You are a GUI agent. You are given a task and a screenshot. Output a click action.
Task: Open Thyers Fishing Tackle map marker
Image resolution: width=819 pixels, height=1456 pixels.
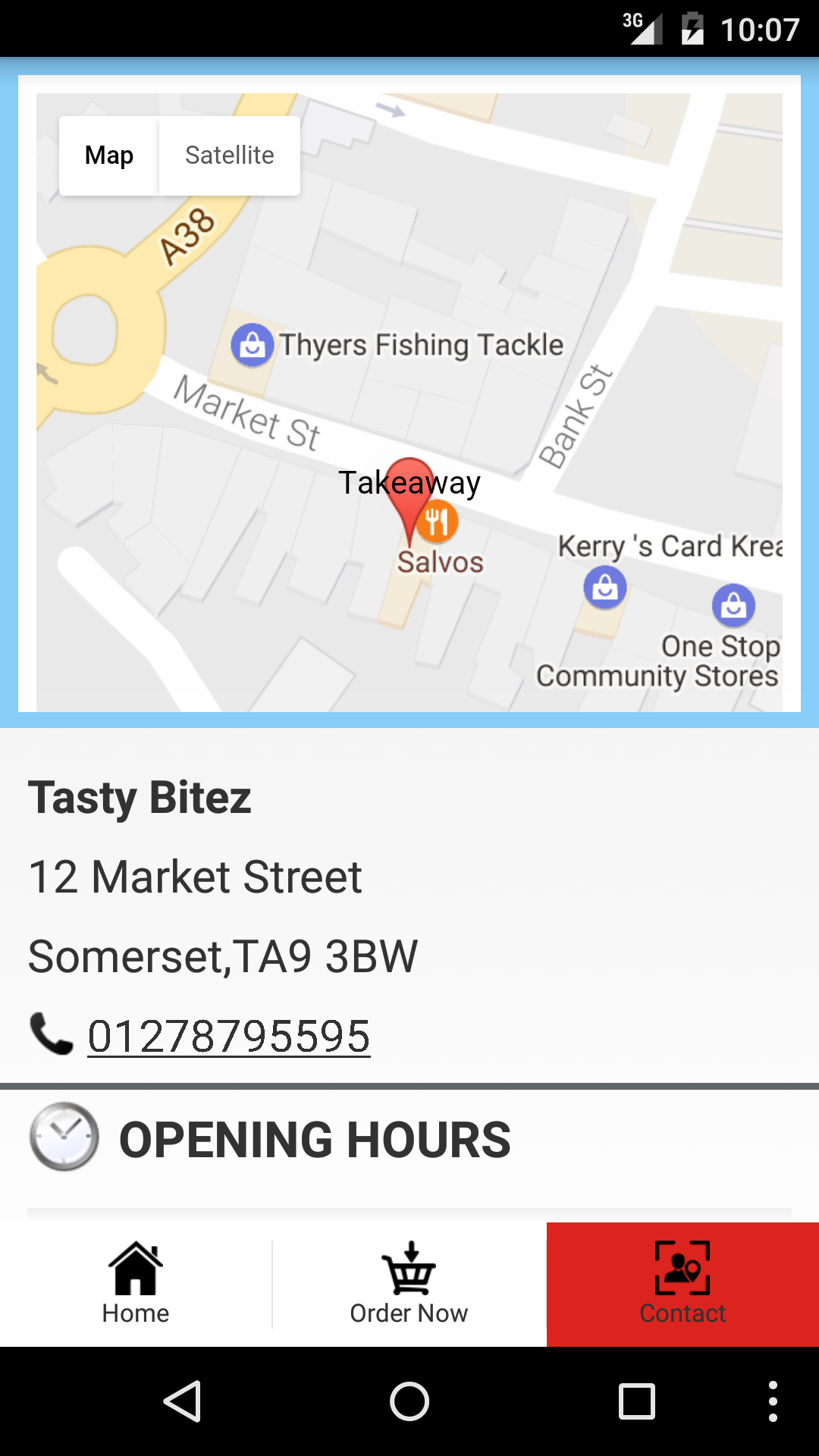253,345
